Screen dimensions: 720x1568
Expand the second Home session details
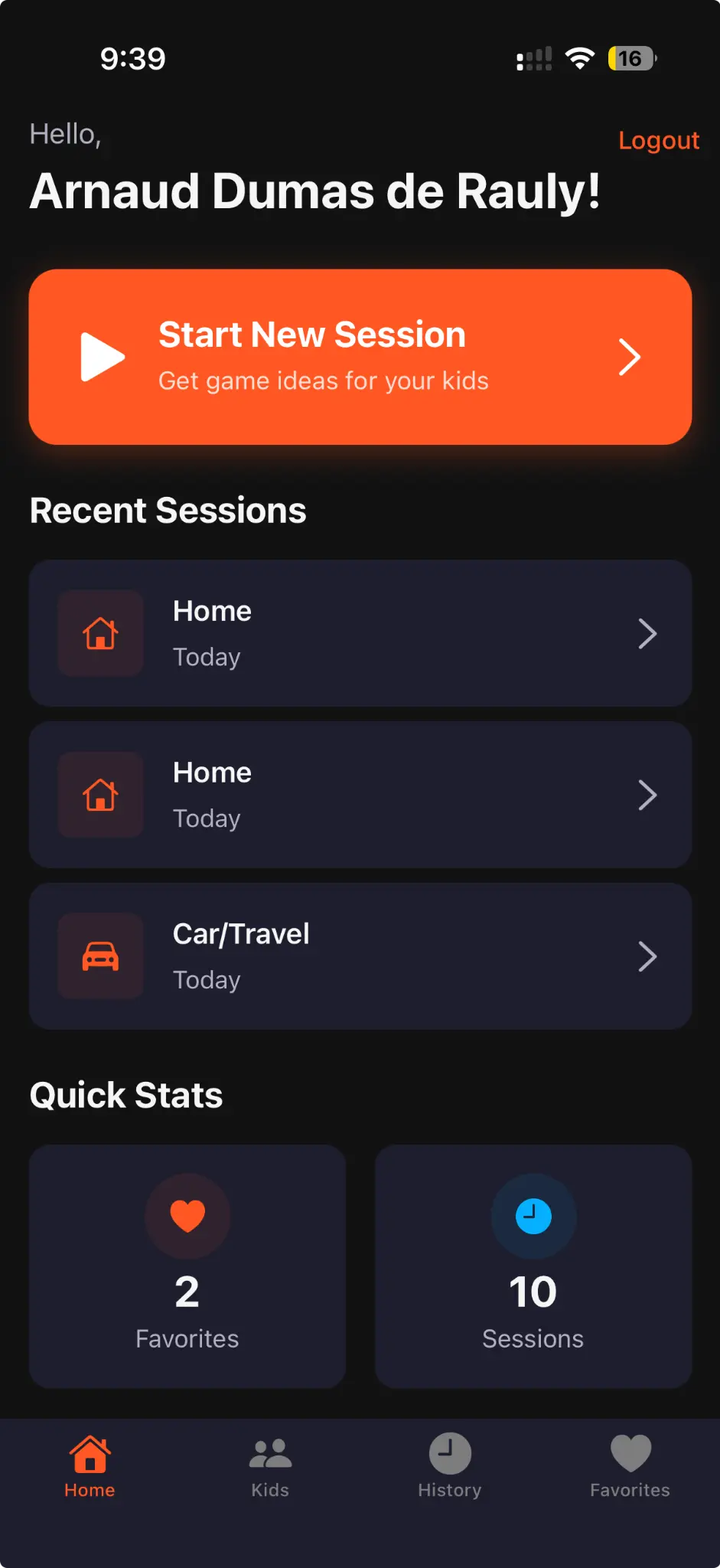click(647, 795)
